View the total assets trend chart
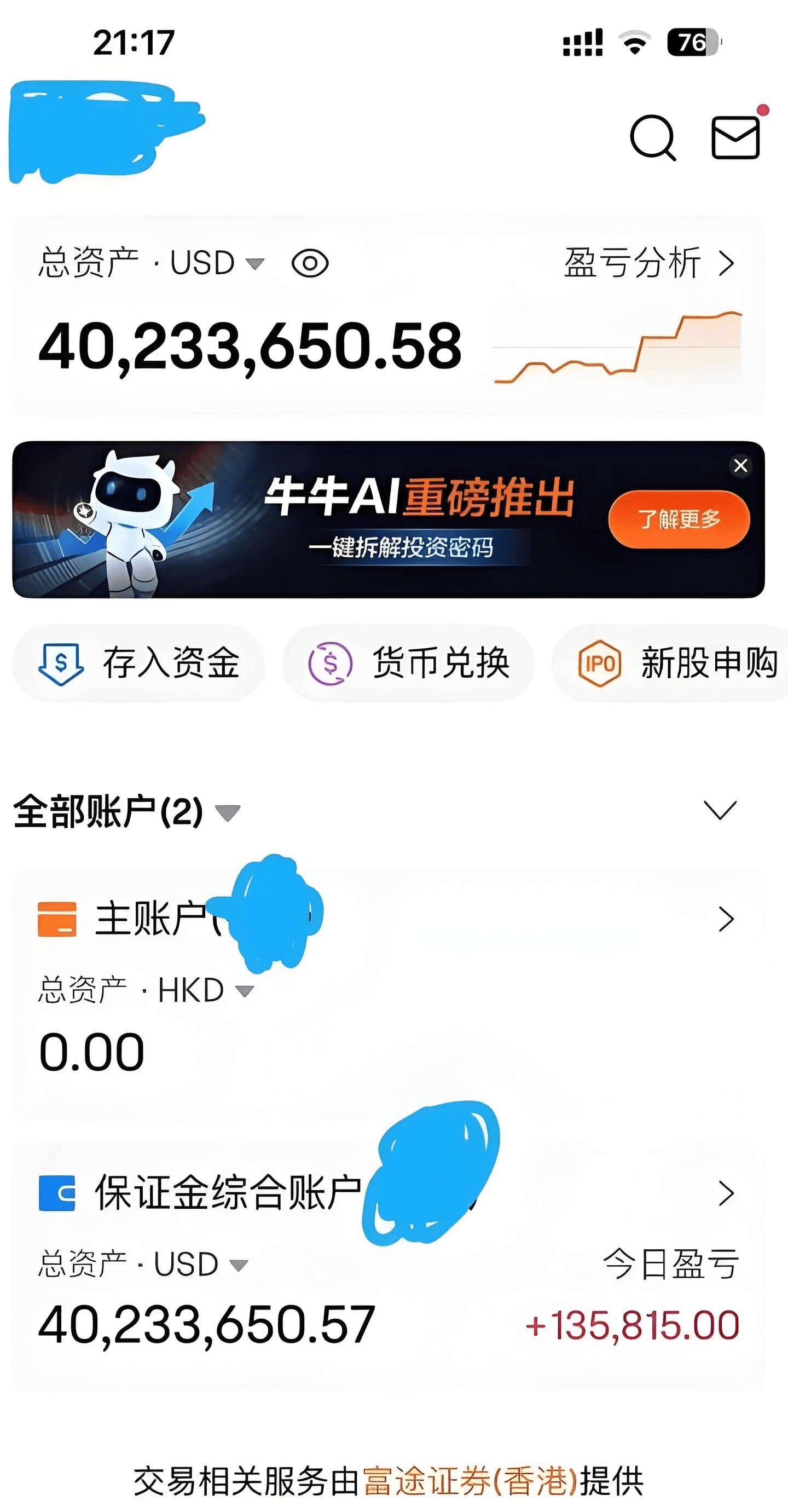The height and width of the screenshot is (1512, 788). (x=618, y=348)
